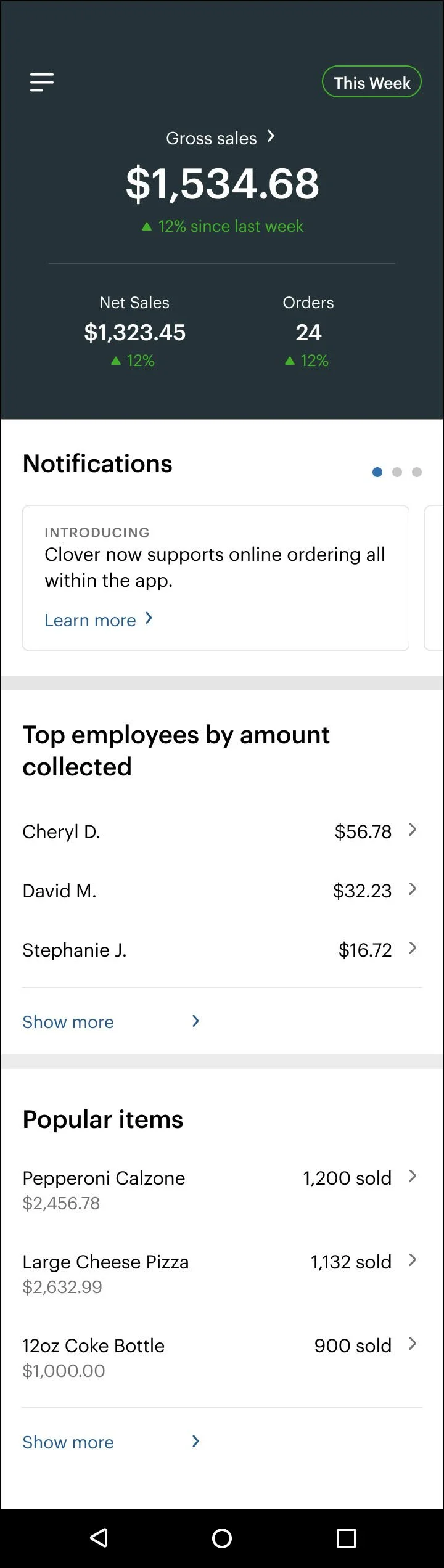Show more popular items
Viewport: 444px width, 1568px height.
[111, 1442]
